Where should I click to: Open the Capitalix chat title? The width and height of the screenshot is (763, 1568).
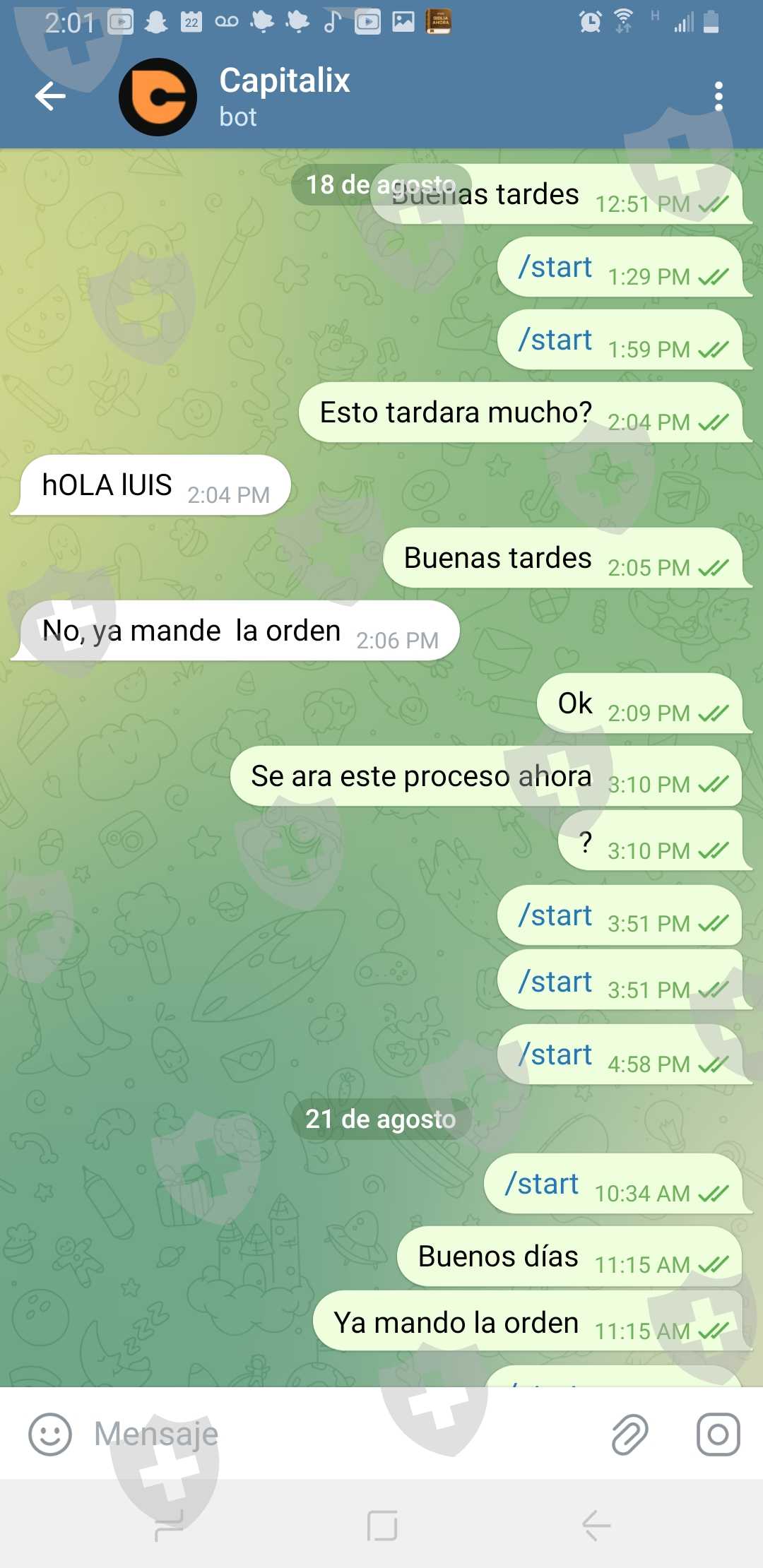[285, 81]
